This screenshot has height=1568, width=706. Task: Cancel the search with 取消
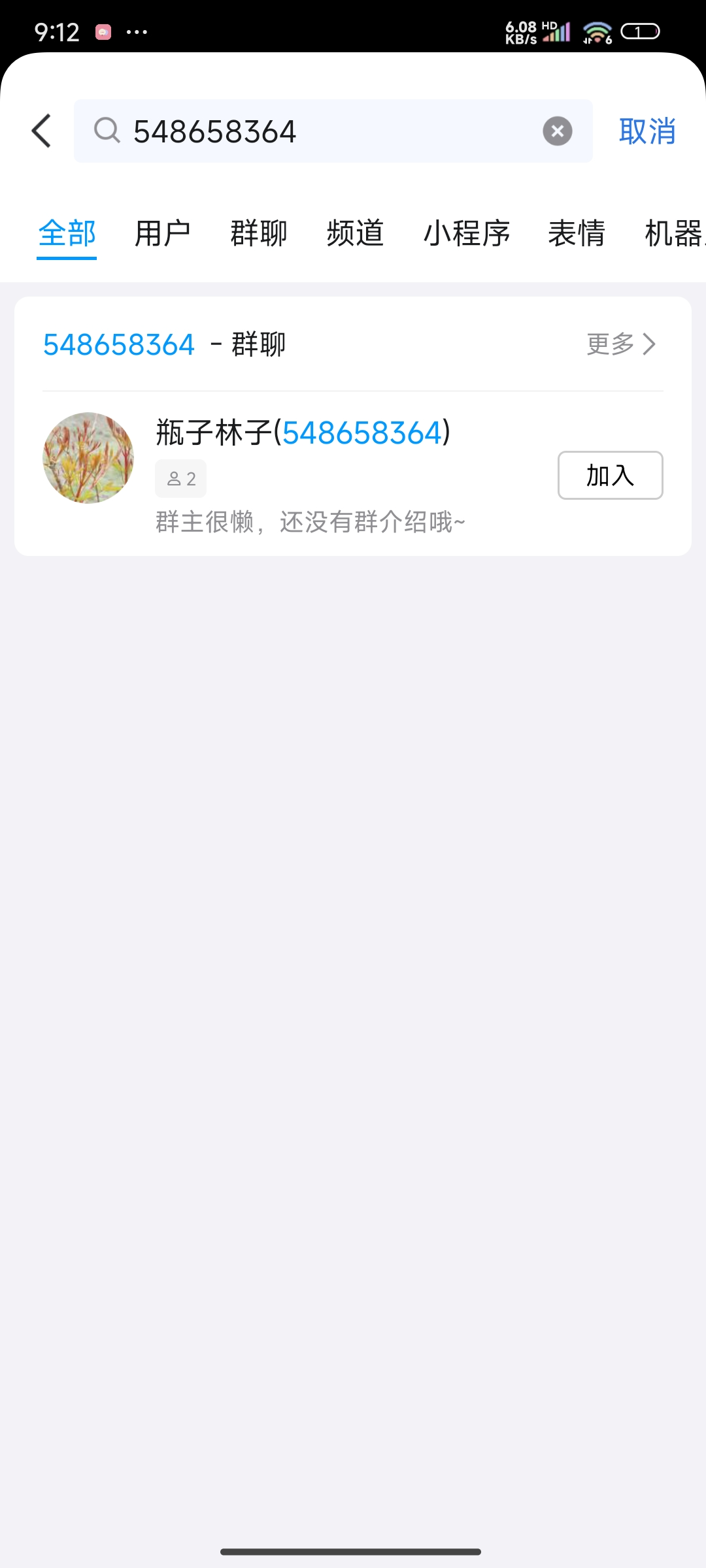coord(647,131)
